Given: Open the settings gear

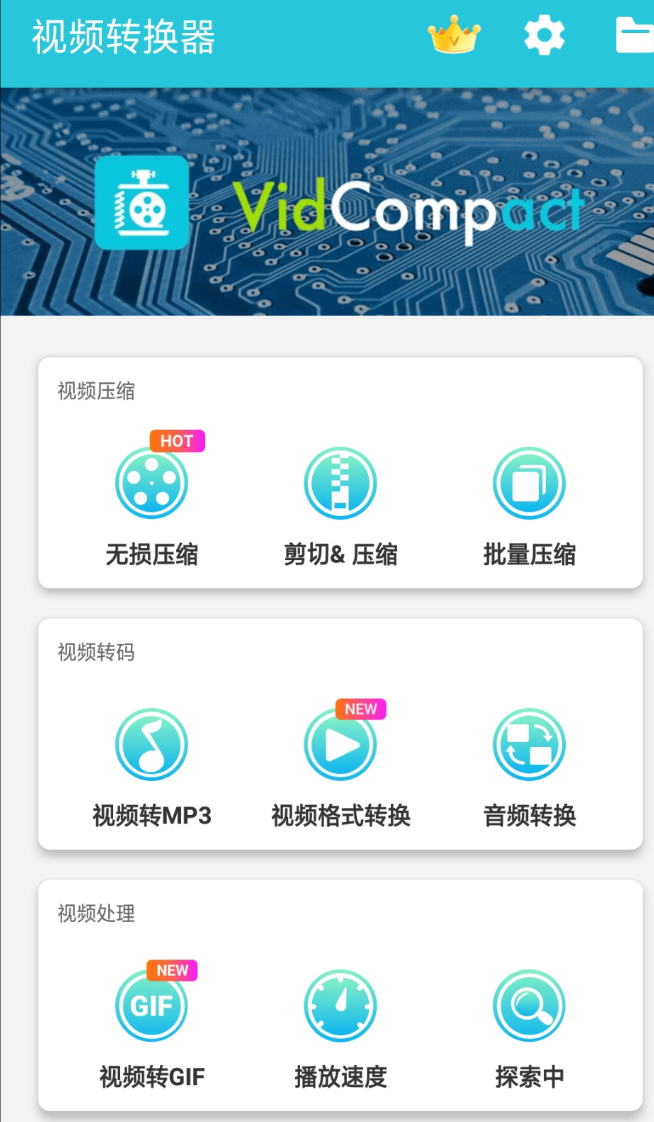Looking at the screenshot, I should [544, 37].
